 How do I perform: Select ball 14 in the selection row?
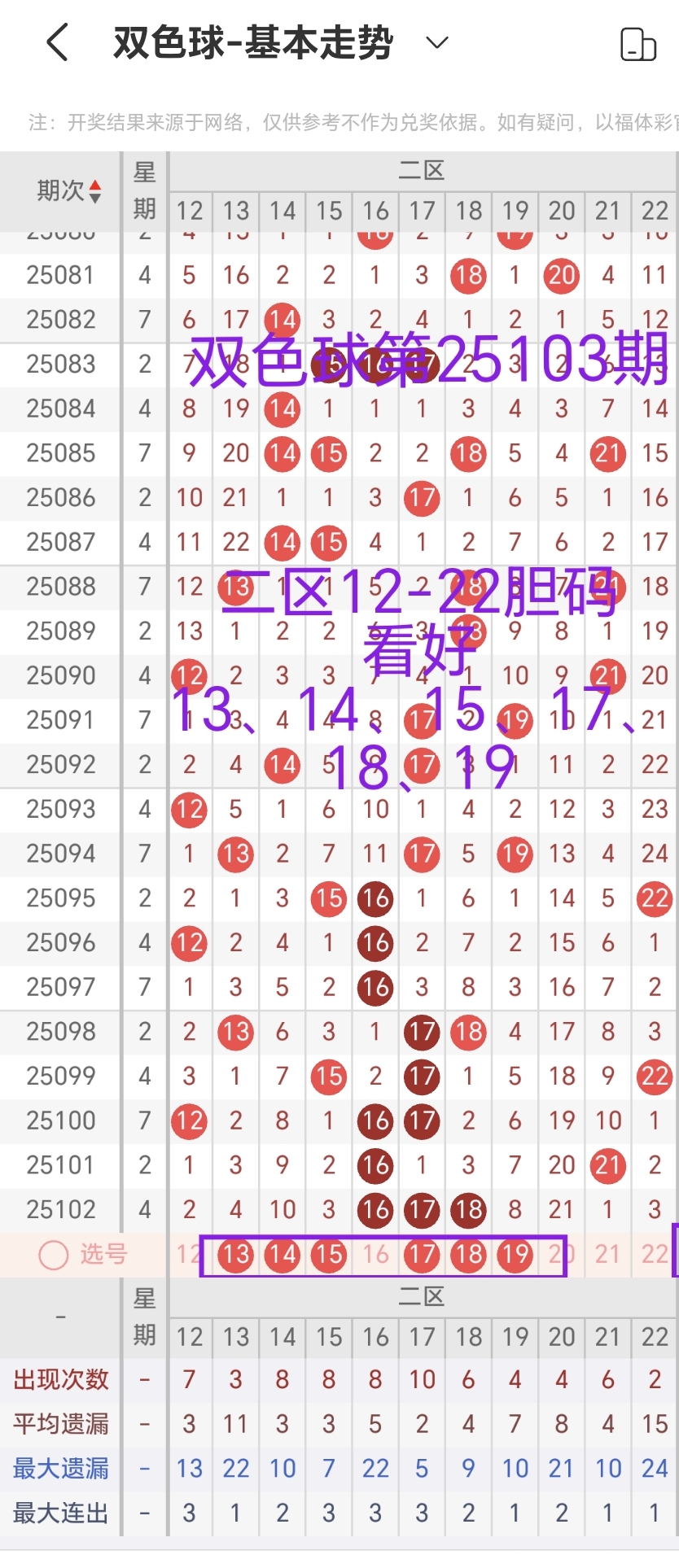282,1255
